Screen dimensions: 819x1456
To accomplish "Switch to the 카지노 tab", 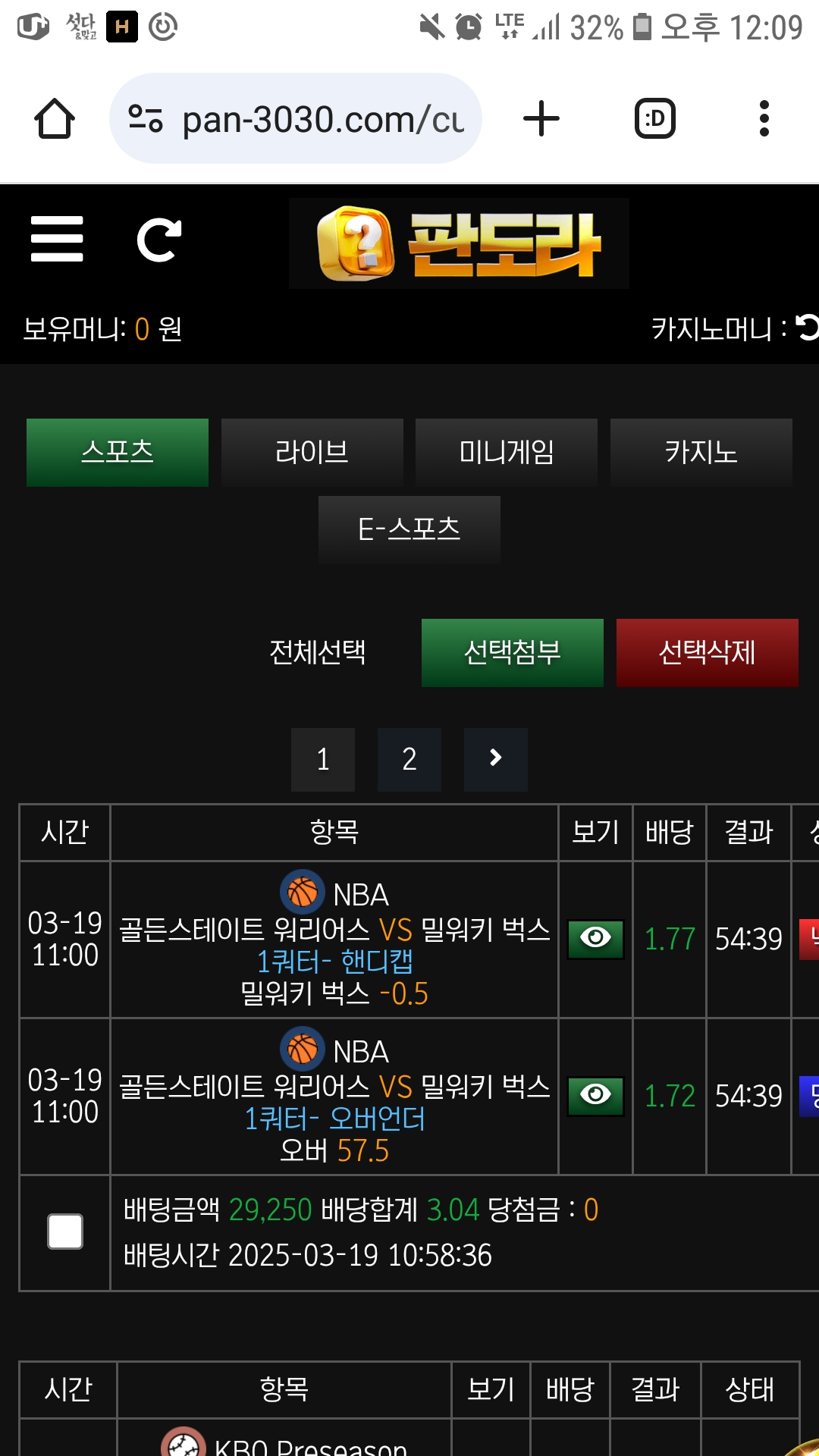I will tap(701, 453).
